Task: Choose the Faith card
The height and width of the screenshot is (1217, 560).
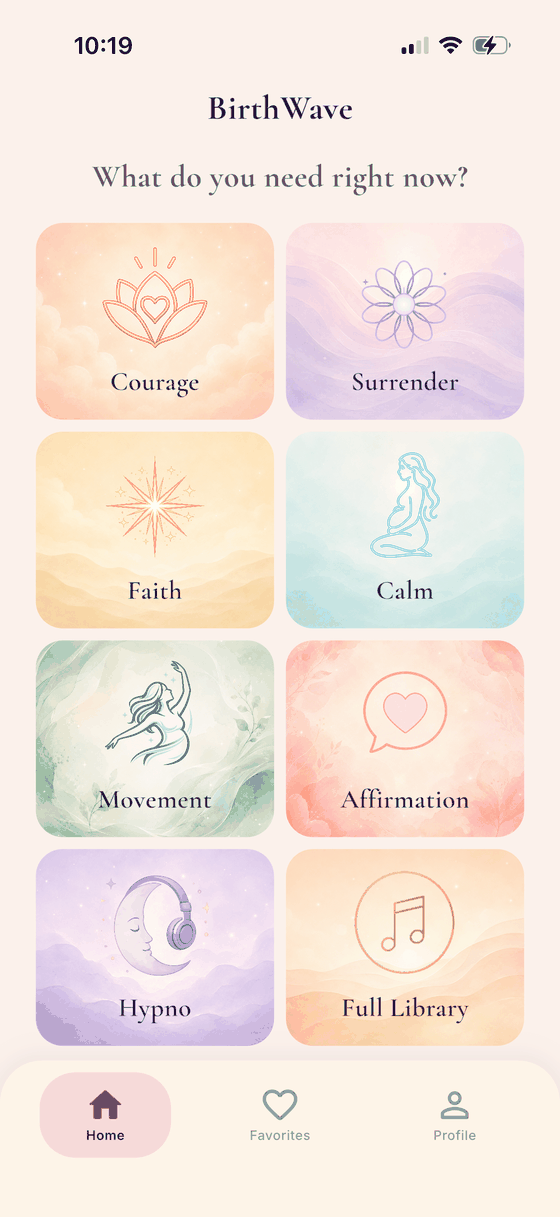Action: point(155,530)
